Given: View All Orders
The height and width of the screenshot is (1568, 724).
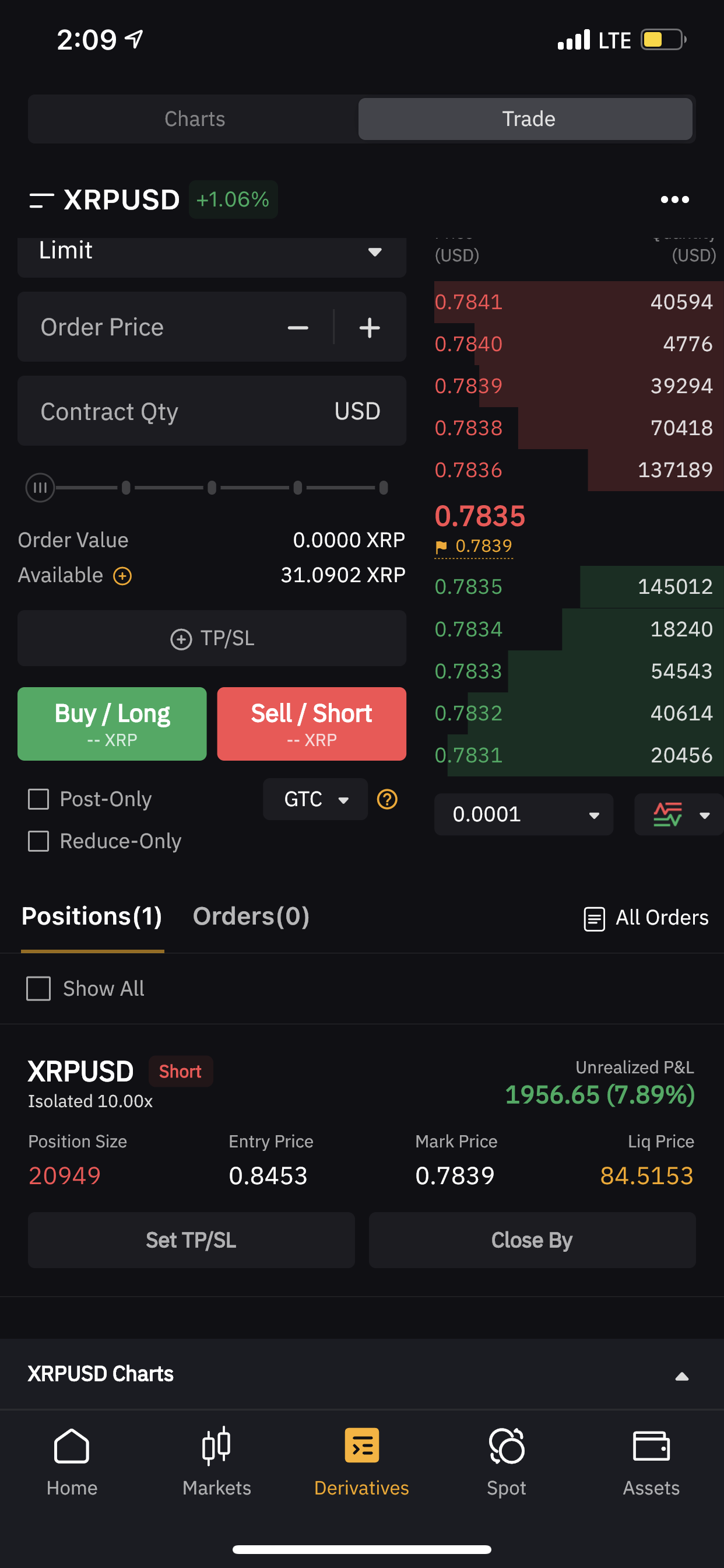Looking at the screenshot, I should (645, 918).
